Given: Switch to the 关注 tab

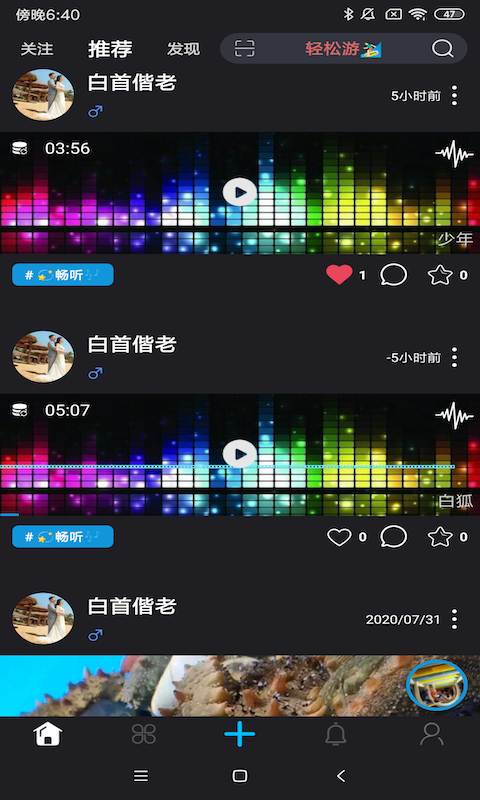Looking at the screenshot, I should (x=37, y=49).
